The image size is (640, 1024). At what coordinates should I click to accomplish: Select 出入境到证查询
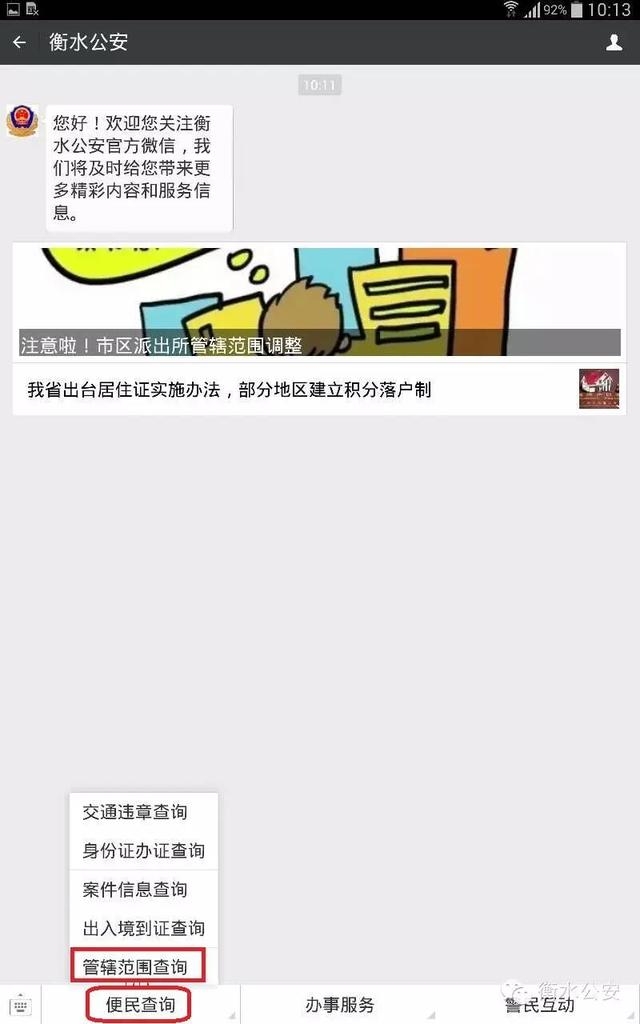click(143, 928)
